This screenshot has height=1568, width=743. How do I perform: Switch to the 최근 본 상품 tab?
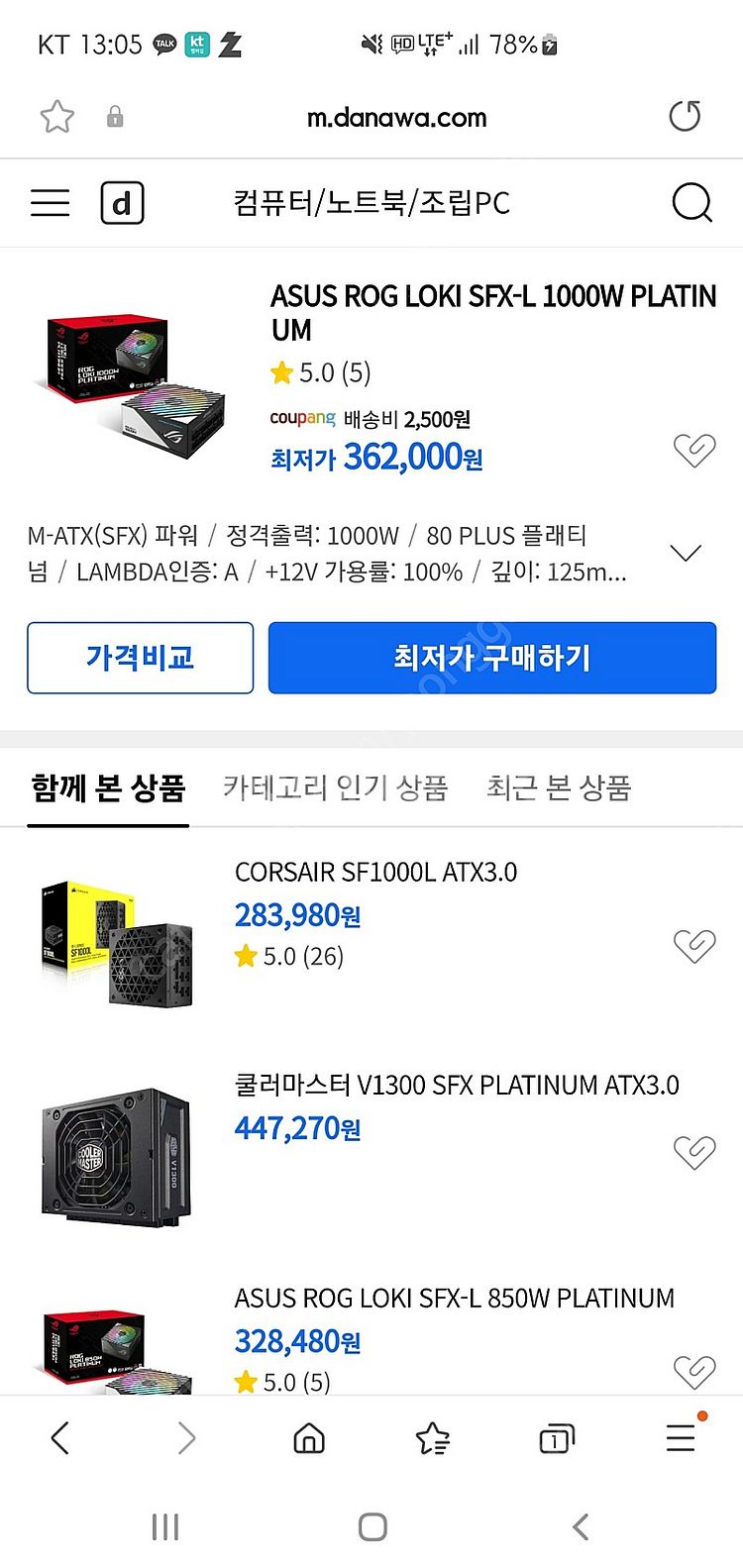[558, 788]
